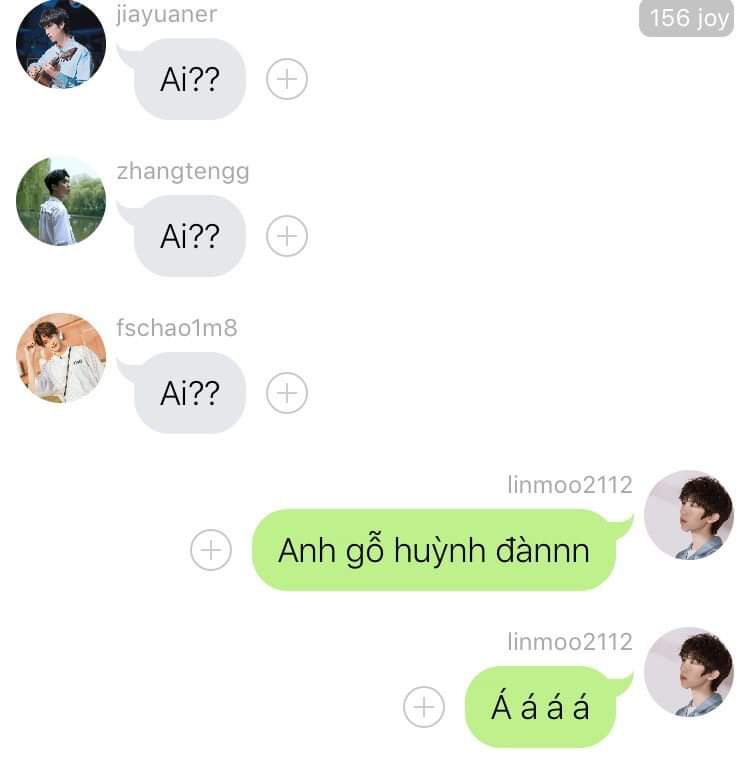Open linmoo2112's avatar next to "Anh gỗ huỳnh đànnn"
Image resolution: width=750 pixels, height=759 pixels.
point(688,515)
